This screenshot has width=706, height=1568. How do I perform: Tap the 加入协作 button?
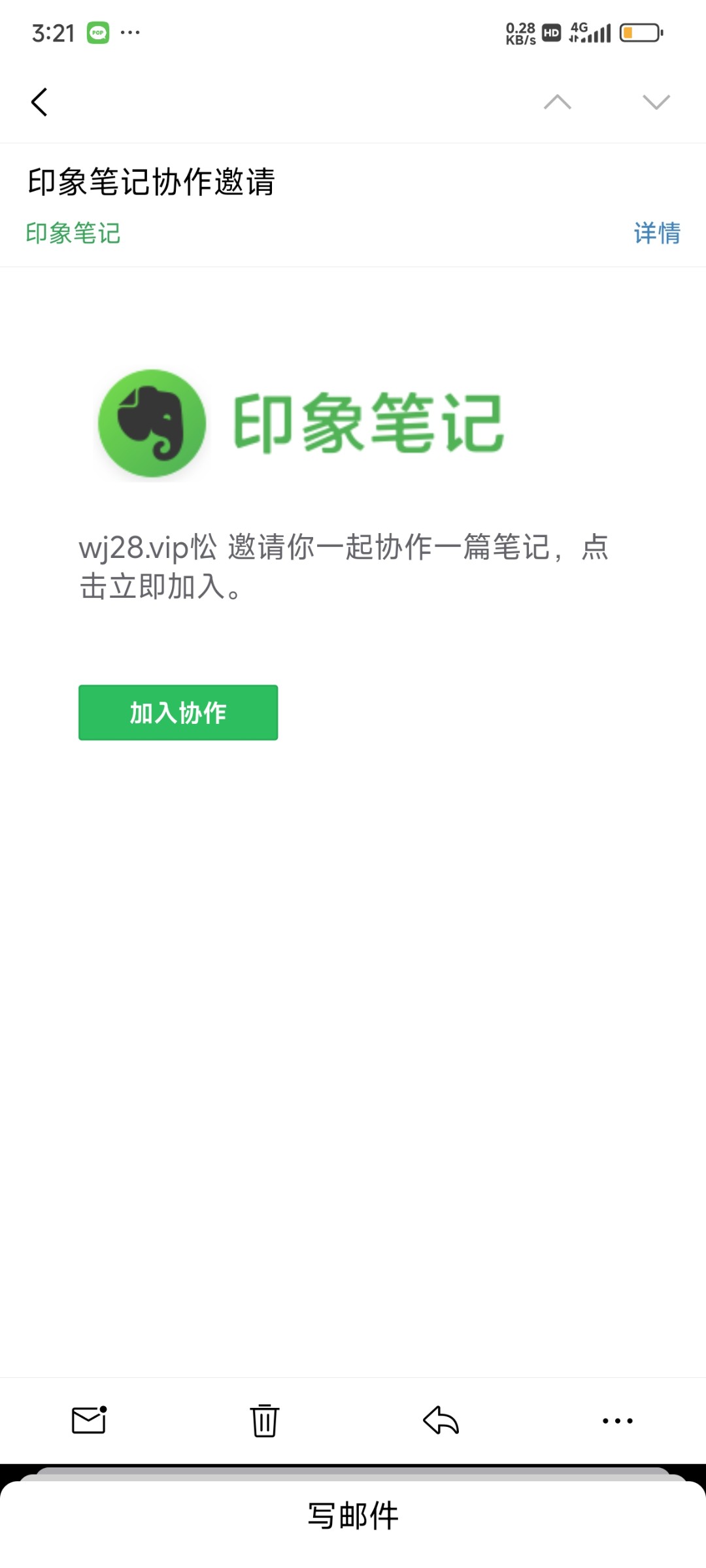(178, 712)
